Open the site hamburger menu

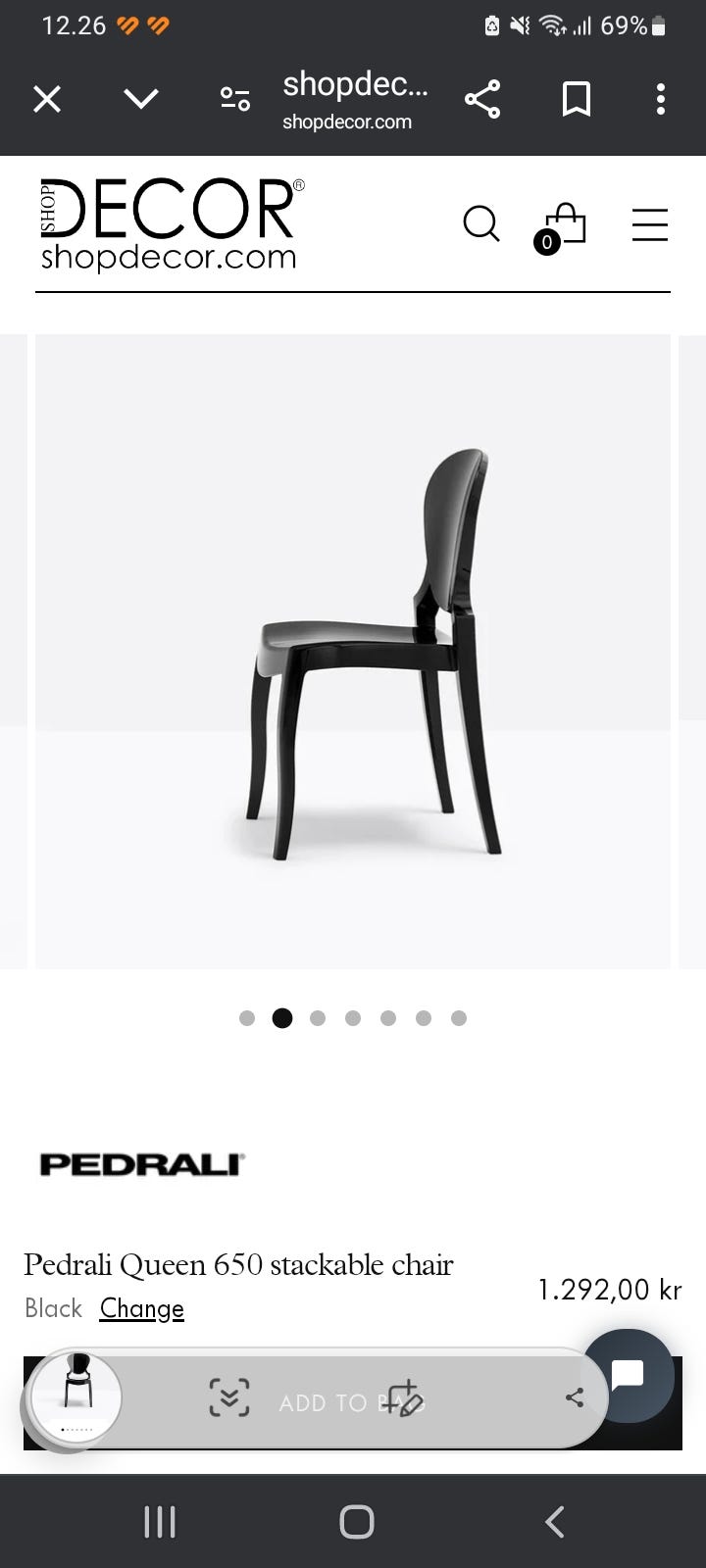[x=649, y=224]
